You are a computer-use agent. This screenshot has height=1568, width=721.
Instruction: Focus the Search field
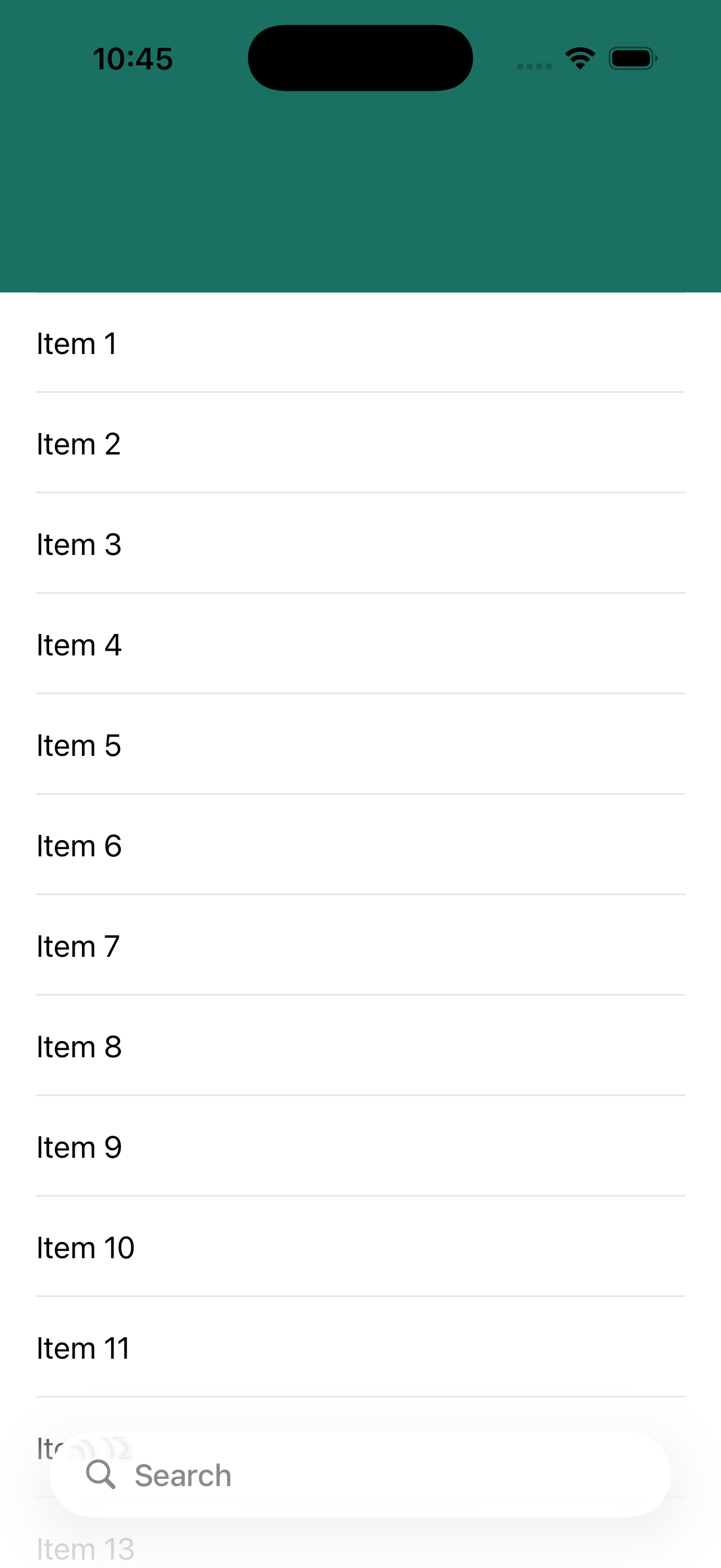click(x=360, y=1475)
